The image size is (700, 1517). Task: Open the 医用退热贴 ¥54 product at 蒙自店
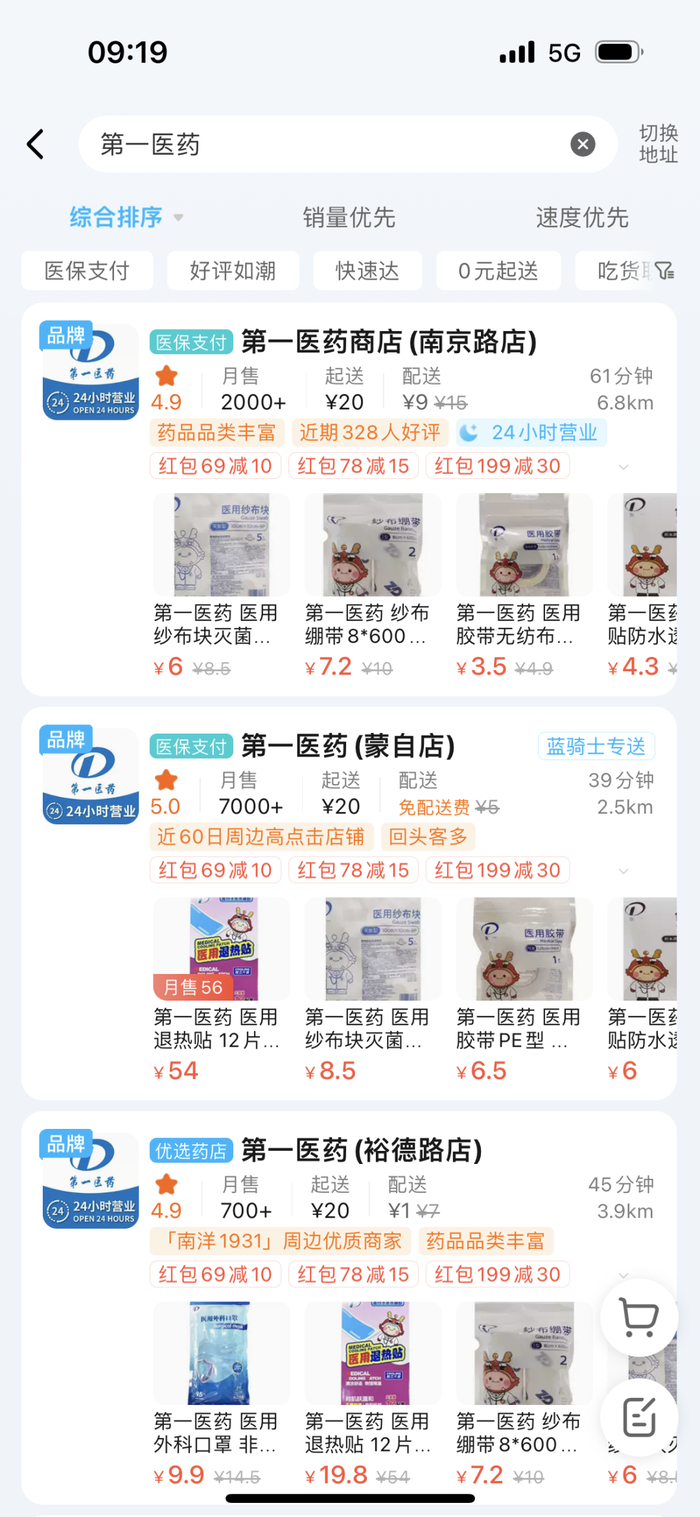[221, 990]
